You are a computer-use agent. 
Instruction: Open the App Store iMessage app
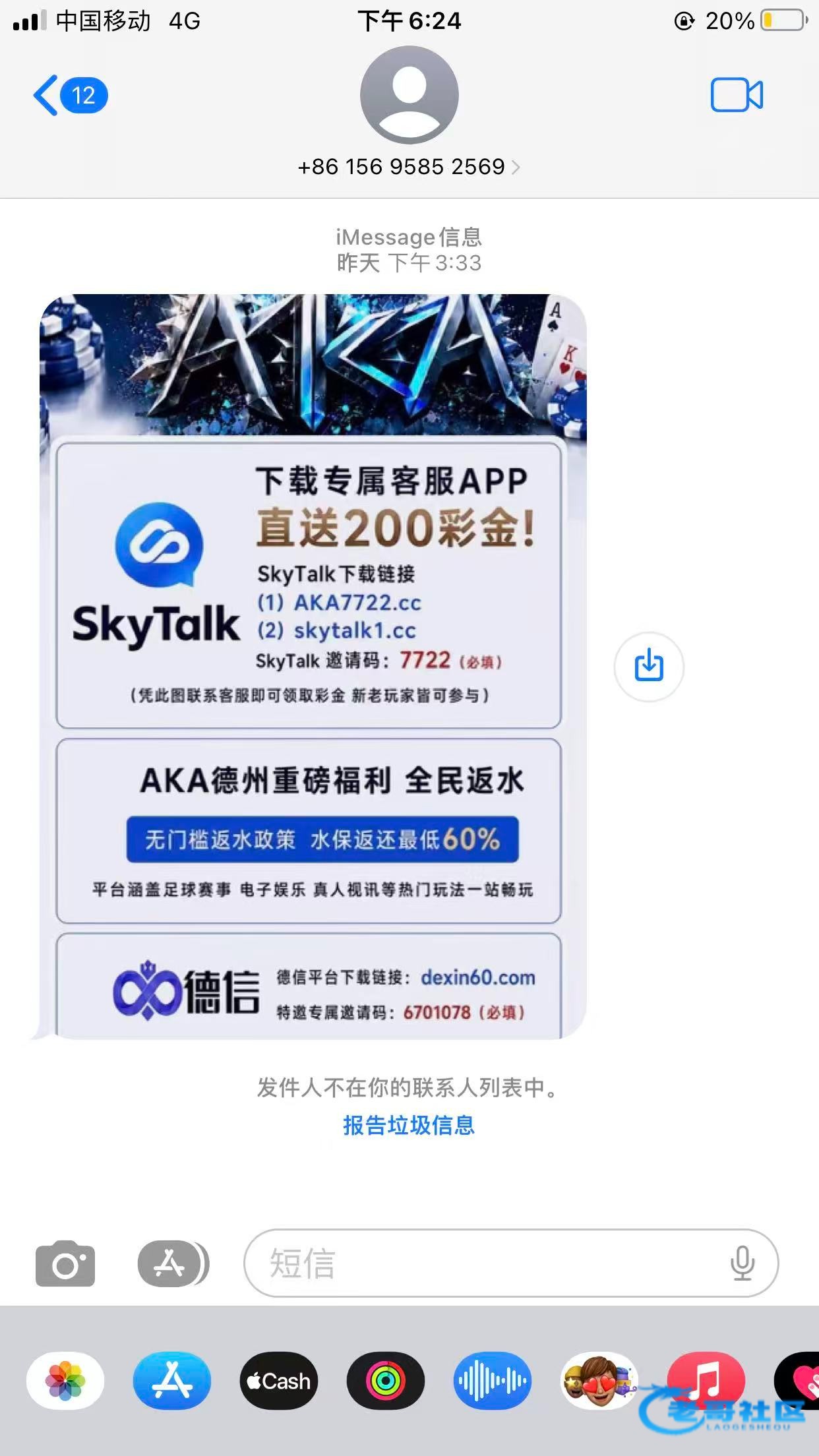point(172,1381)
